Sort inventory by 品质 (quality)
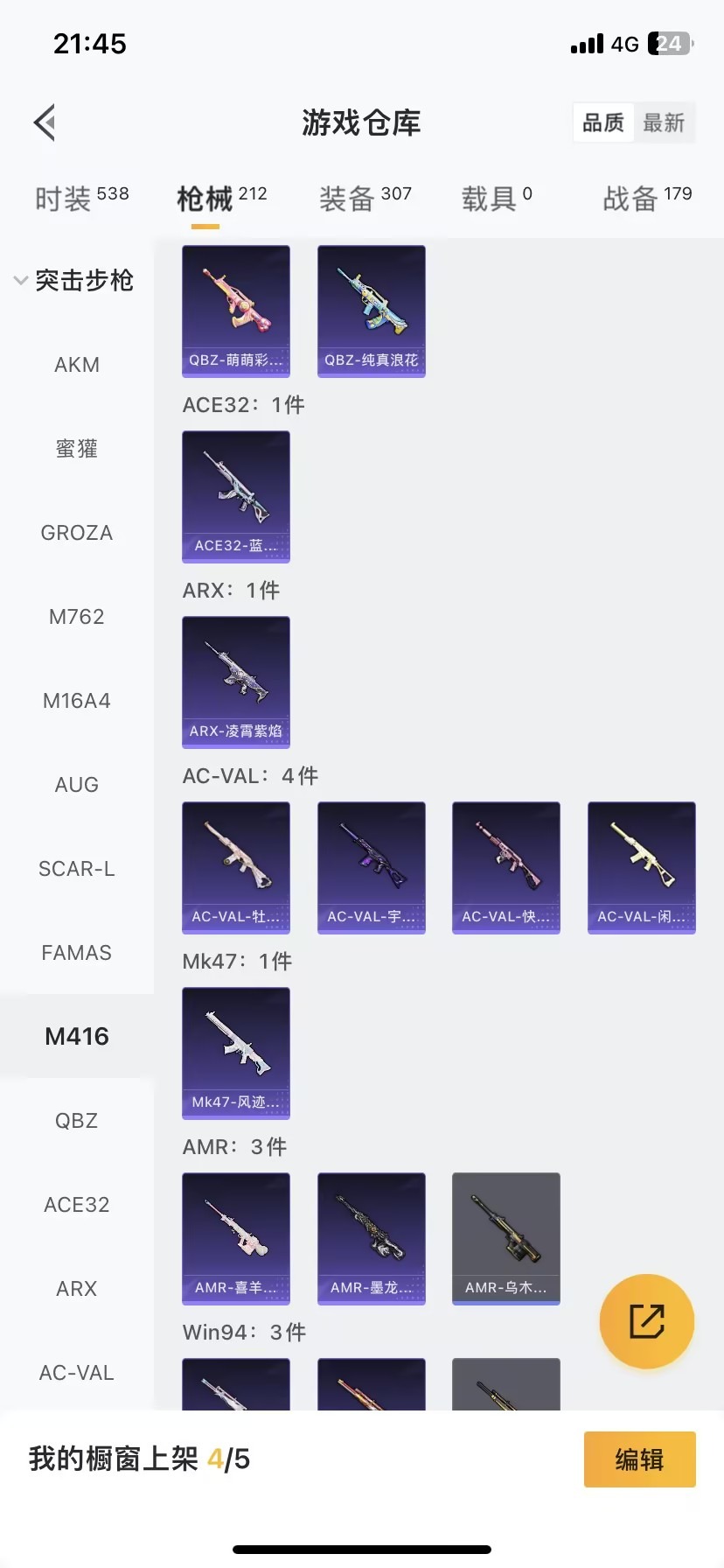Image resolution: width=724 pixels, height=1568 pixels. click(602, 122)
